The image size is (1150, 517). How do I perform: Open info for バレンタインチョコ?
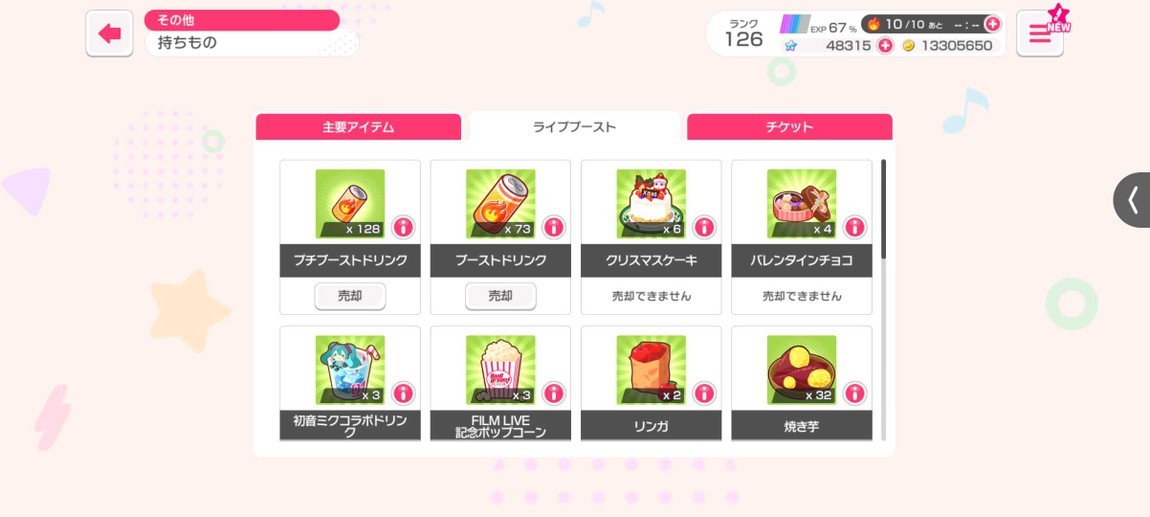[855, 227]
